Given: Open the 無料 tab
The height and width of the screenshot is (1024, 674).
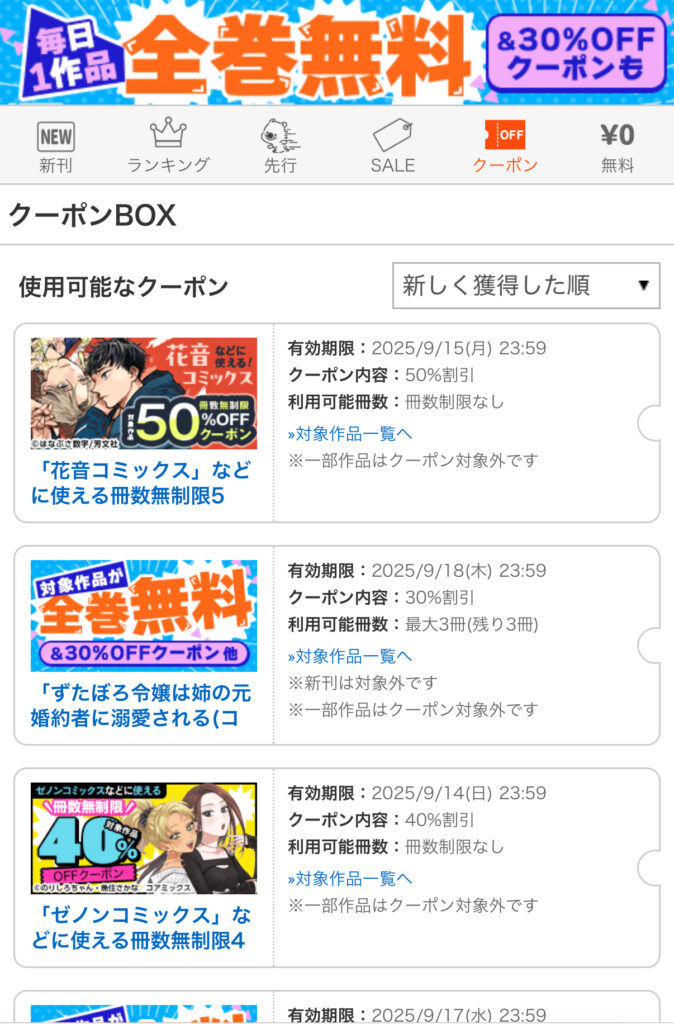Looking at the screenshot, I should pos(617,146).
